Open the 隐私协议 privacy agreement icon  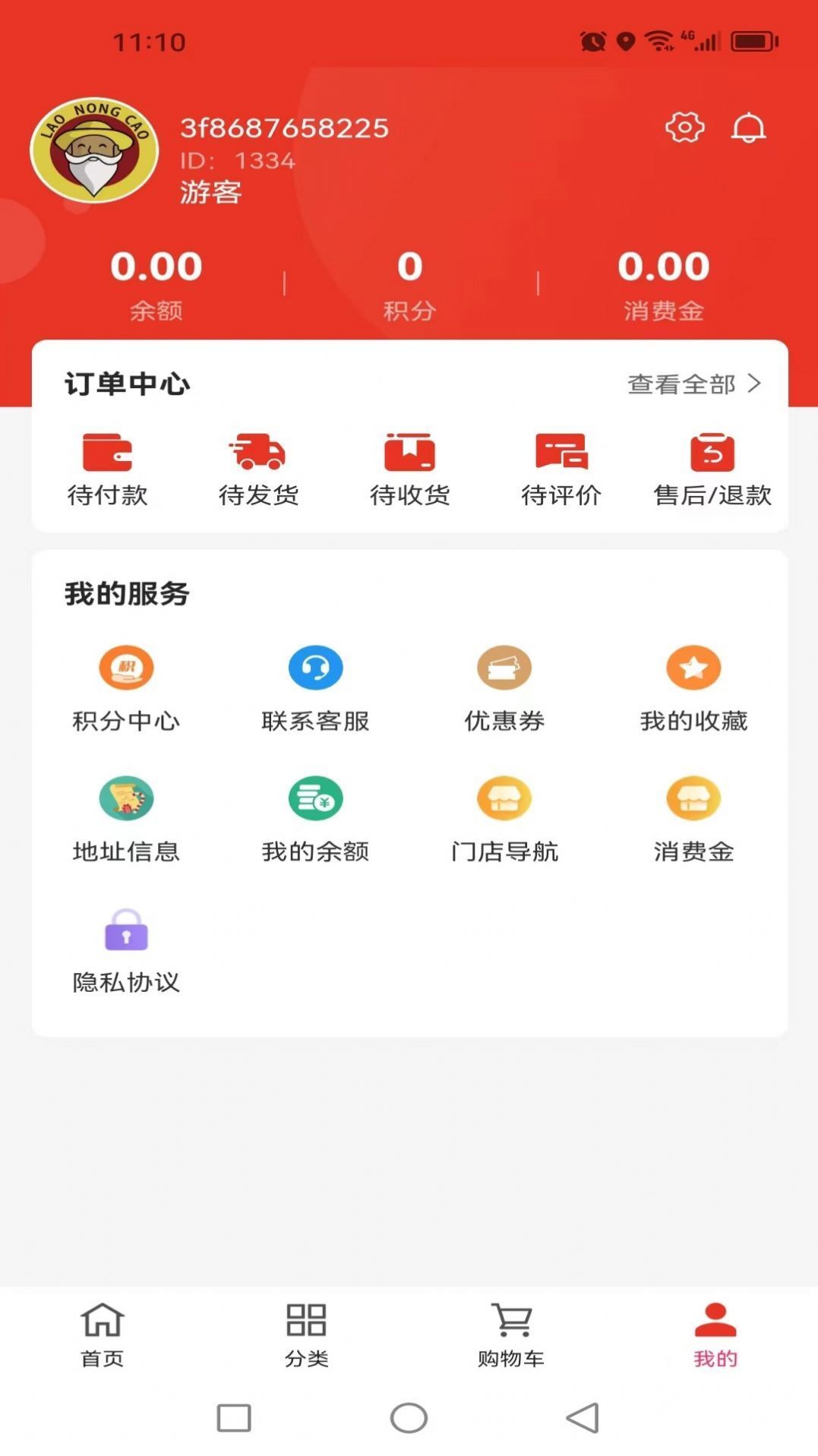point(126,930)
